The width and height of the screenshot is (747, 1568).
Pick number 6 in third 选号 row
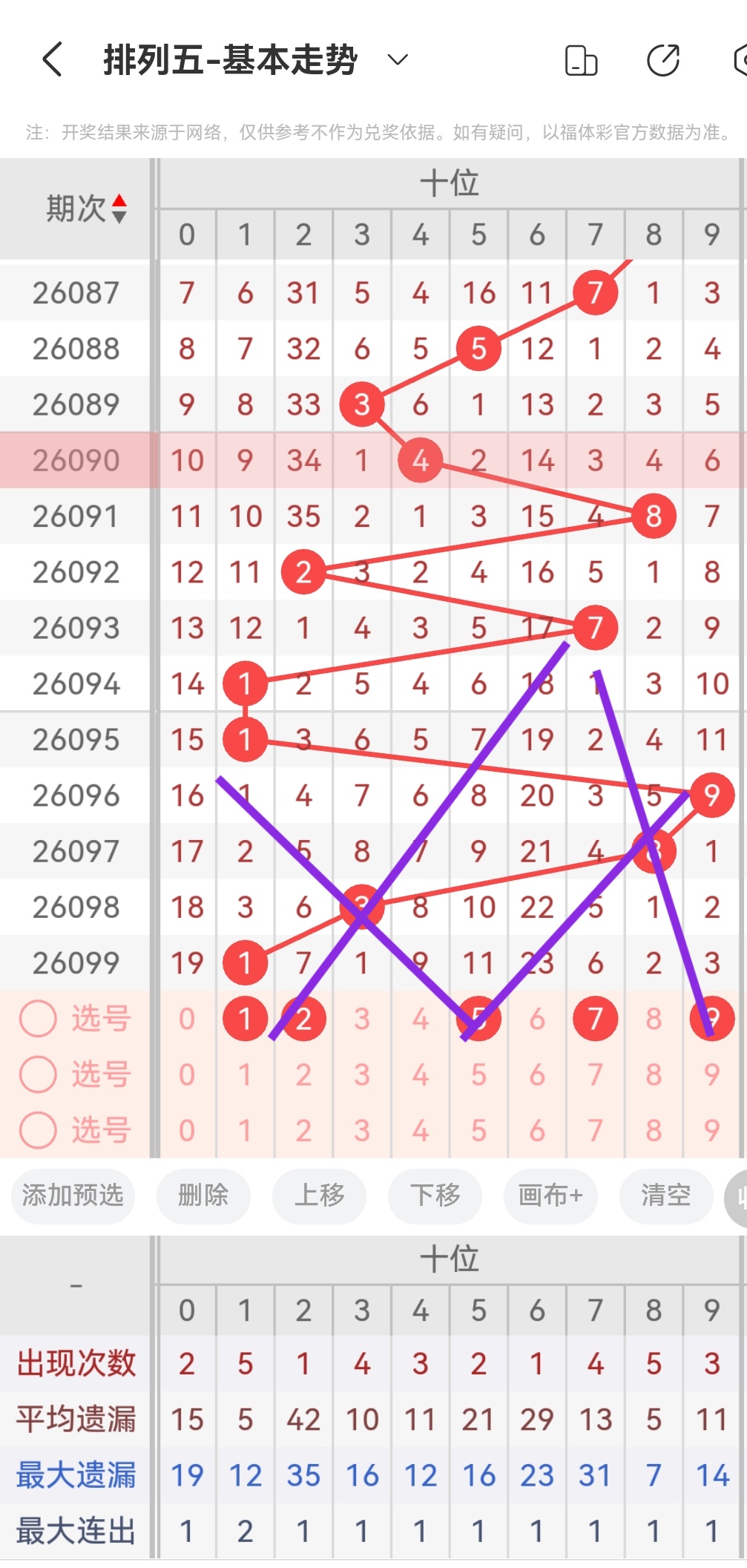coord(537,1130)
